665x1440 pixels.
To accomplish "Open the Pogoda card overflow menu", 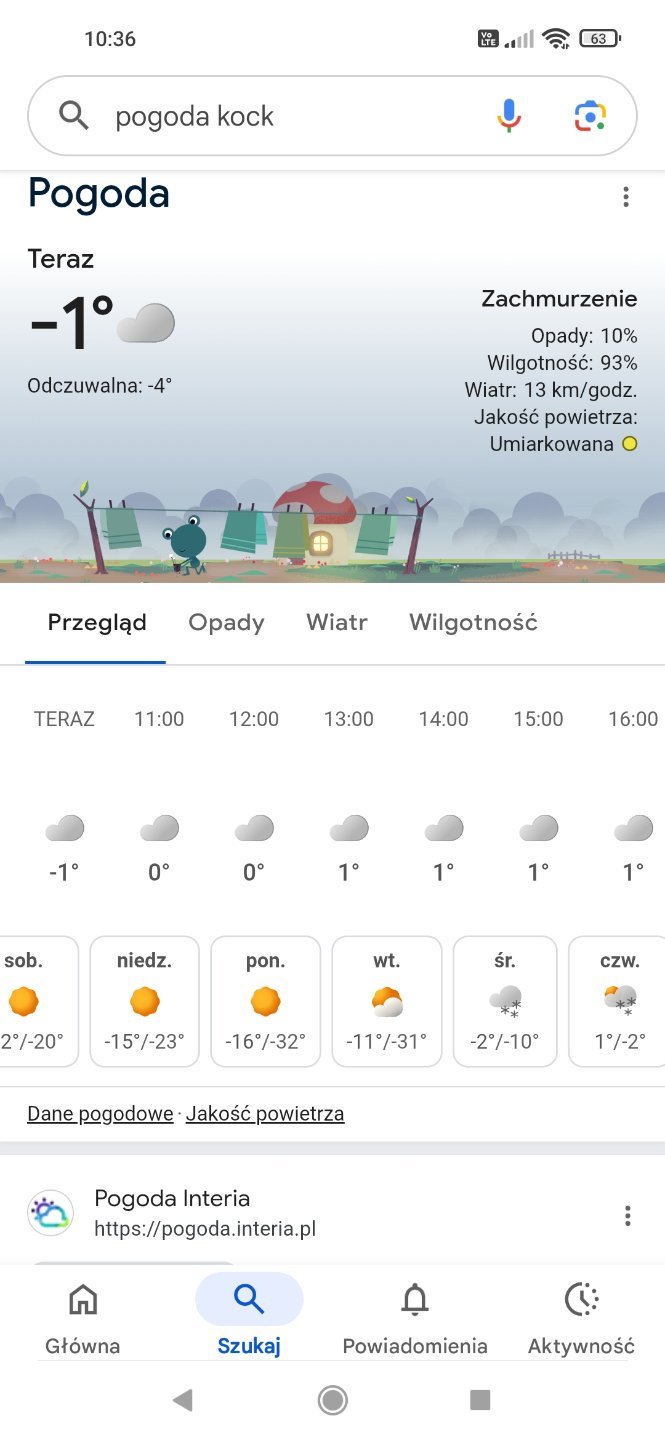I will (626, 196).
